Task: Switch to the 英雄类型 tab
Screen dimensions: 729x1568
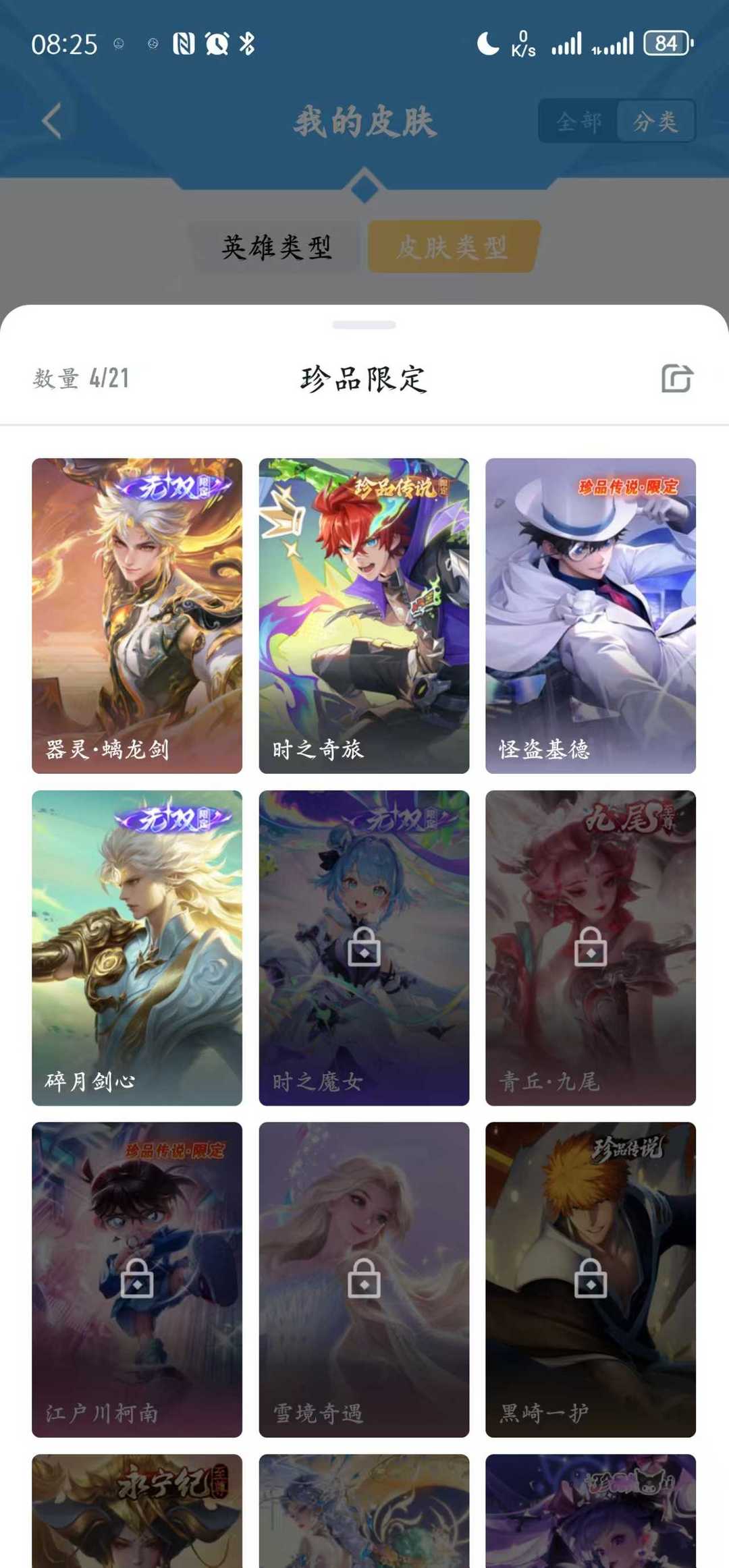Action: coord(277,247)
